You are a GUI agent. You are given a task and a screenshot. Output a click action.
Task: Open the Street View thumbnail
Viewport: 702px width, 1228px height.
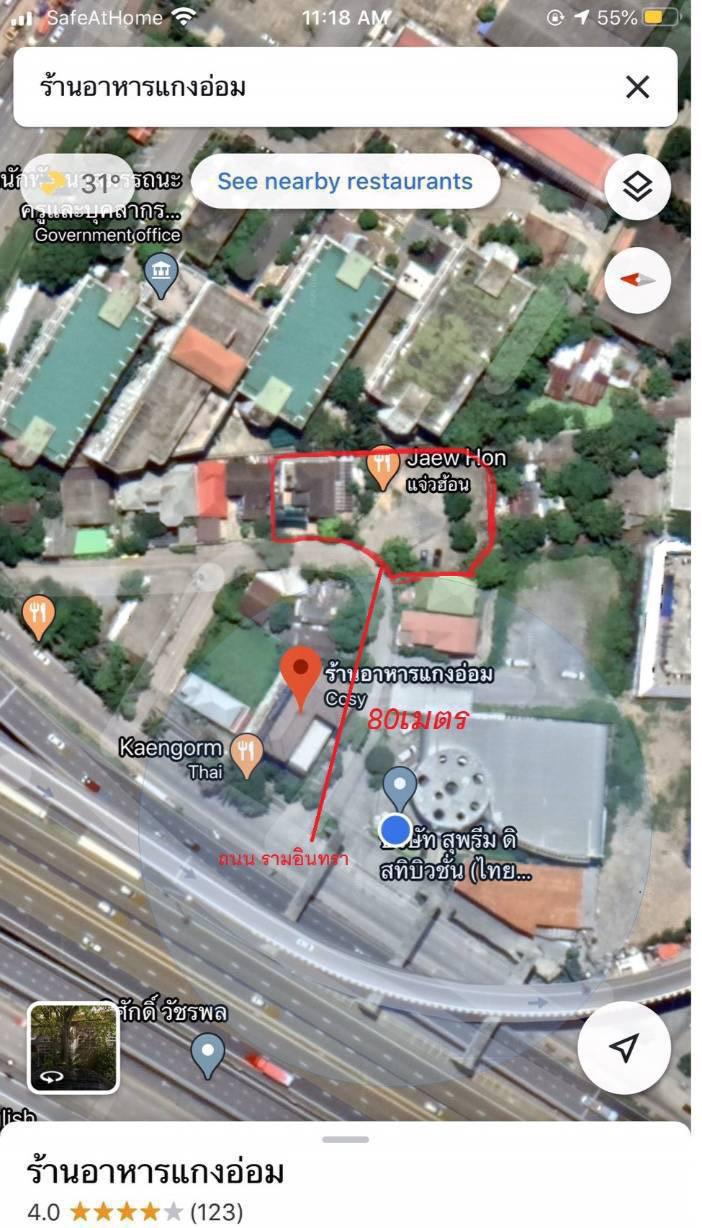click(x=73, y=1047)
